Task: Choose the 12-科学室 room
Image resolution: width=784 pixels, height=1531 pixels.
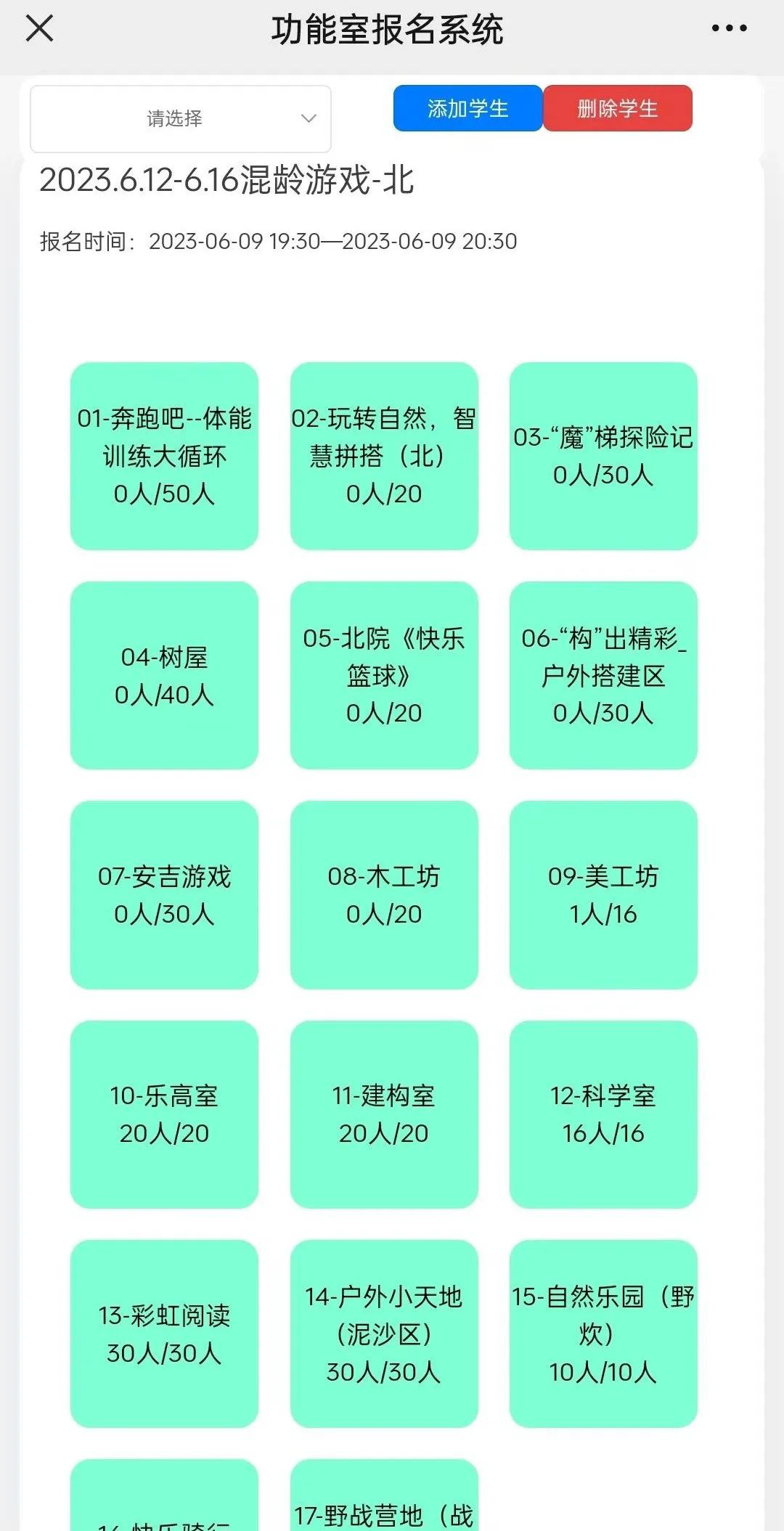Action: (x=603, y=1114)
